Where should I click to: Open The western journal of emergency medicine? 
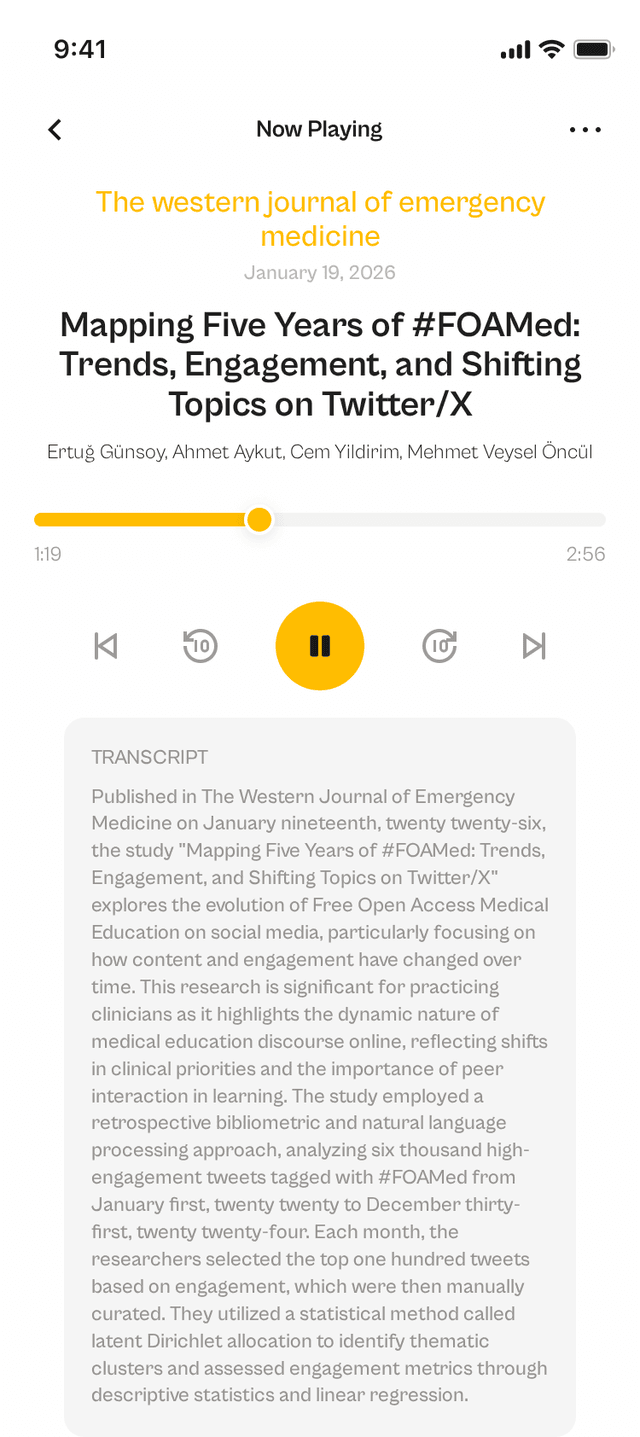(320, 218)
